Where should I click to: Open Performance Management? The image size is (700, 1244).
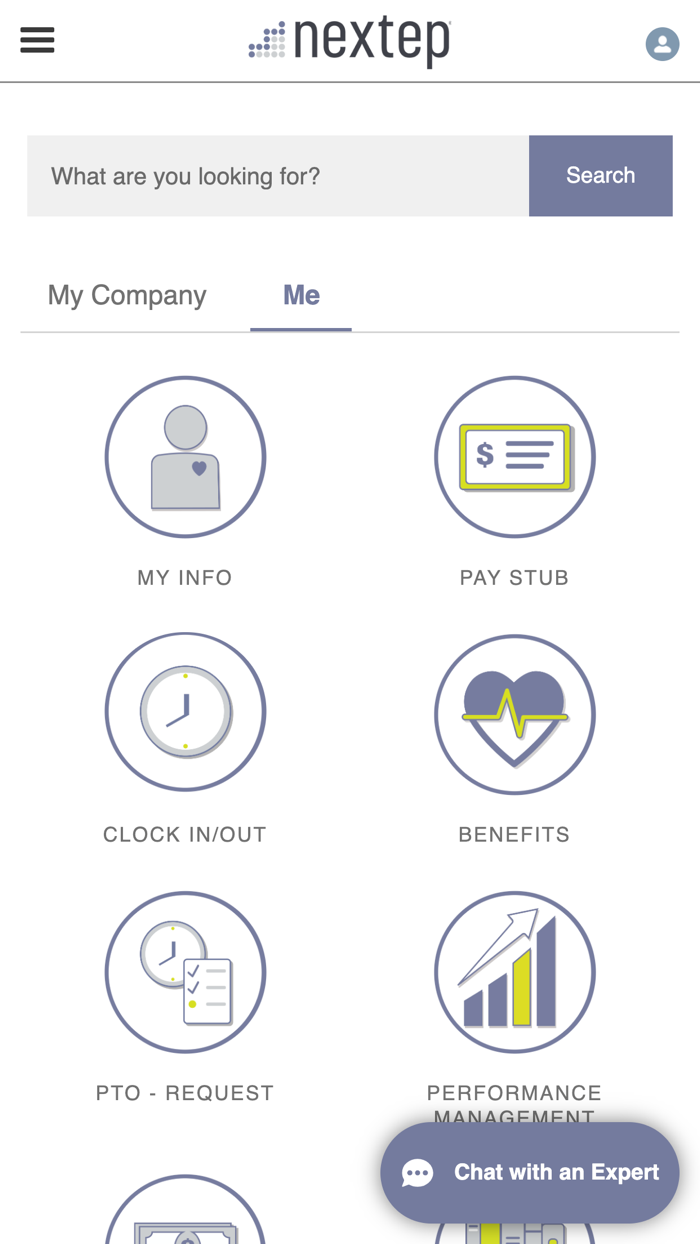tap(514, 972)
